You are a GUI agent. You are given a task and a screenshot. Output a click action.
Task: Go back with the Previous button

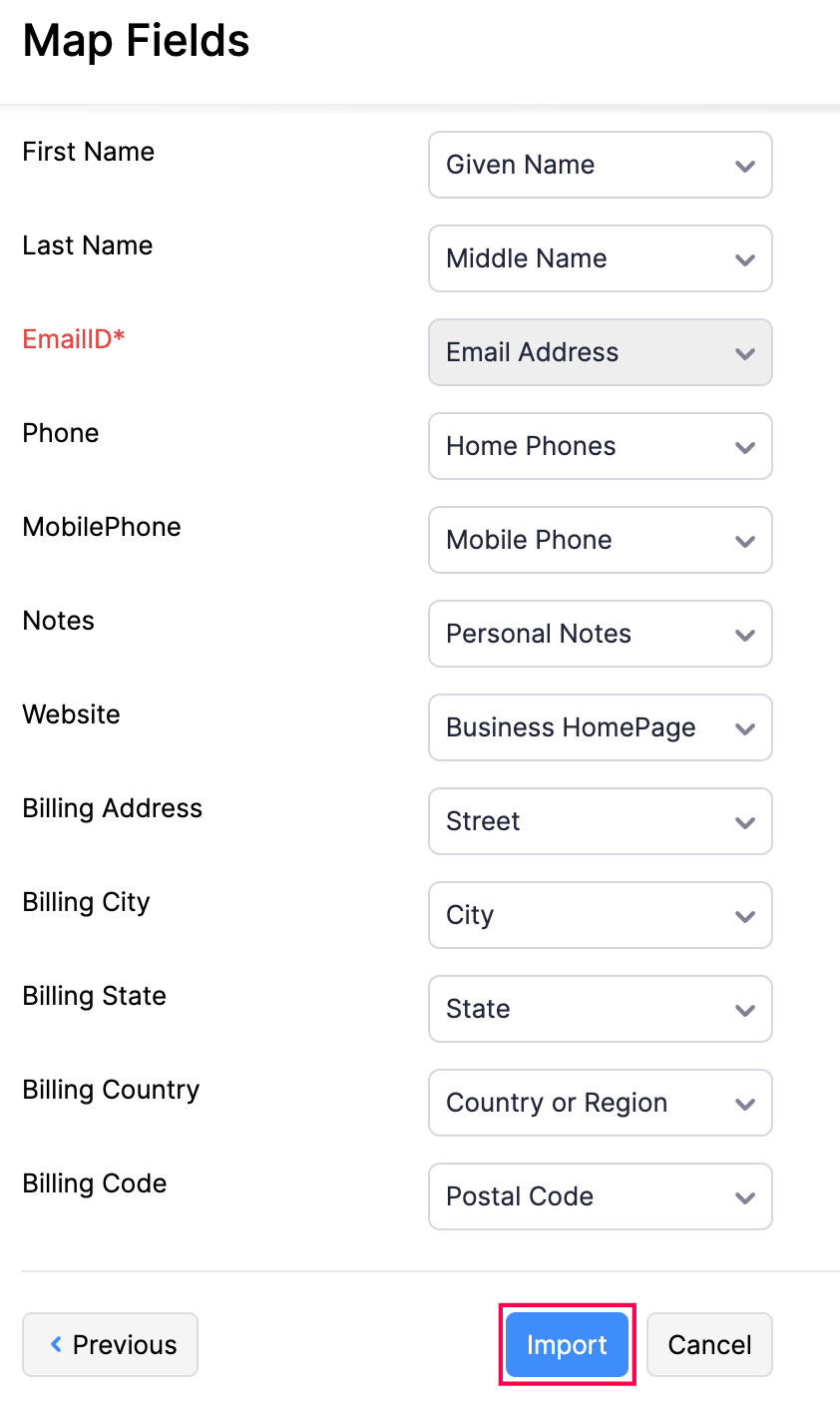pyautogui.click(x=111, y=1344)
